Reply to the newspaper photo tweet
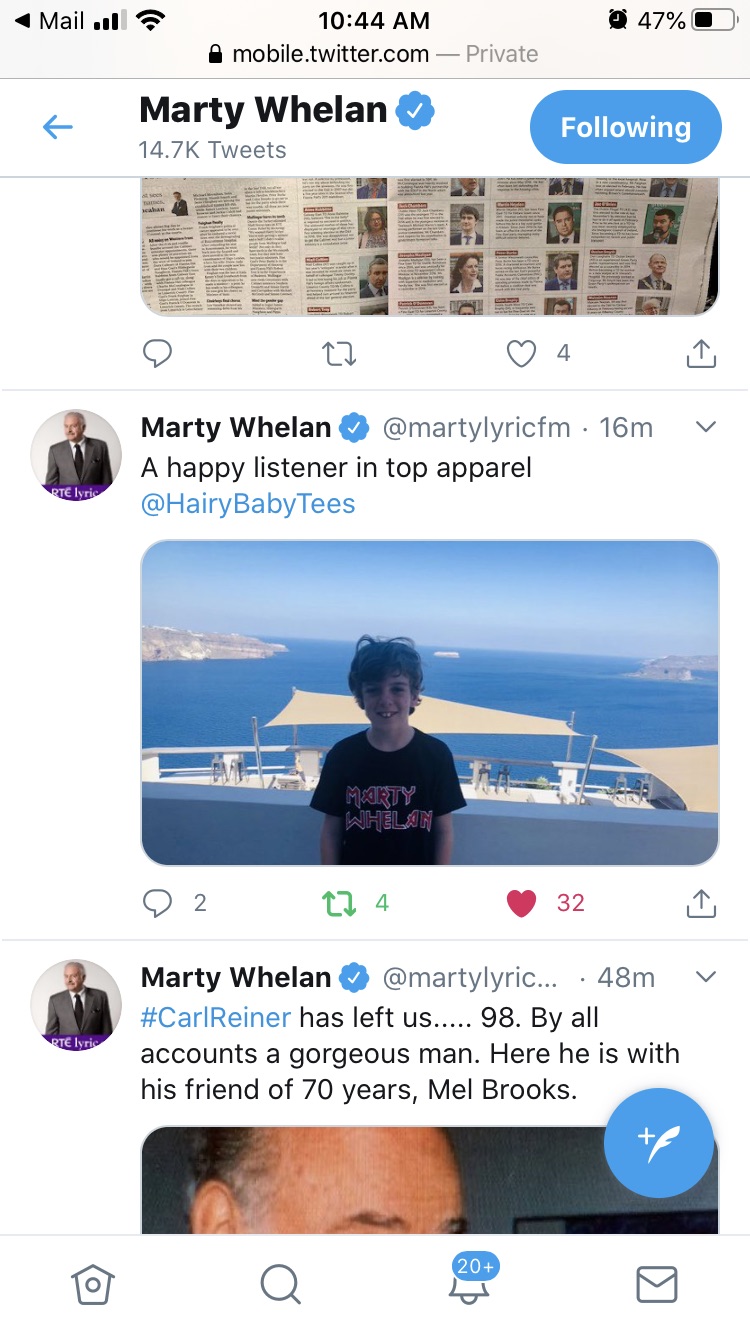This screenshot has height=1334, width=750. click(x=158, y=353)
